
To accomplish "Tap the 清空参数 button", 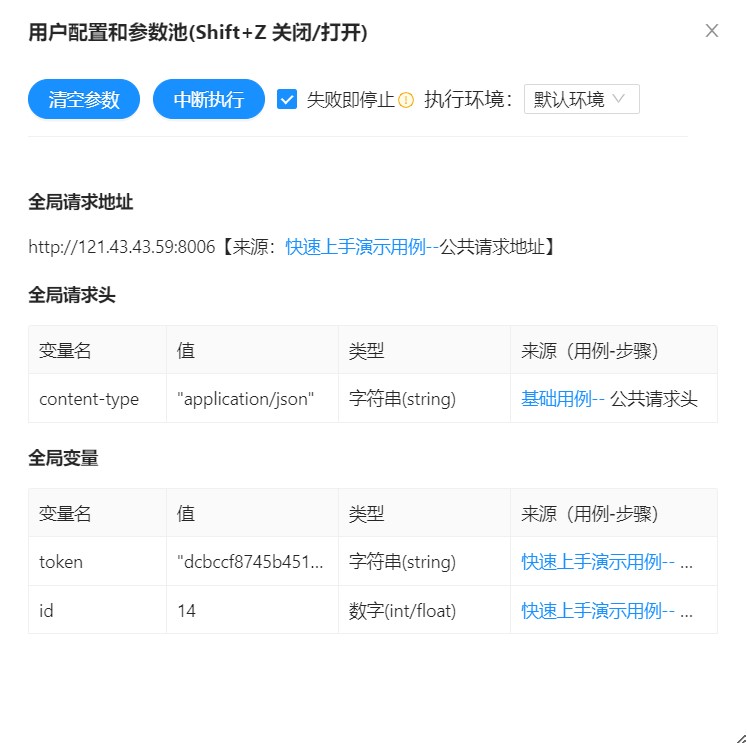I will [84, 100].
